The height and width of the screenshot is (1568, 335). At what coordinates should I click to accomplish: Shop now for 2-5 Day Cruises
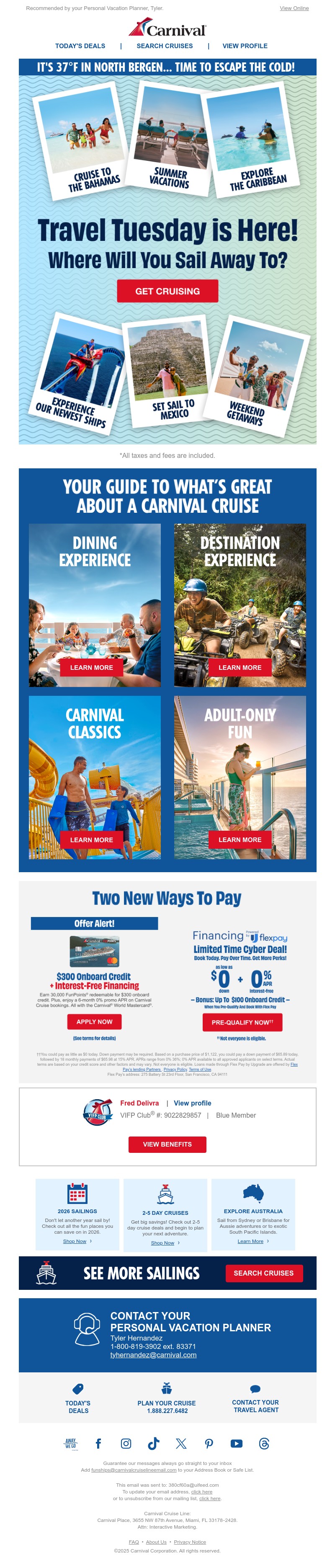coord(162,1243)
